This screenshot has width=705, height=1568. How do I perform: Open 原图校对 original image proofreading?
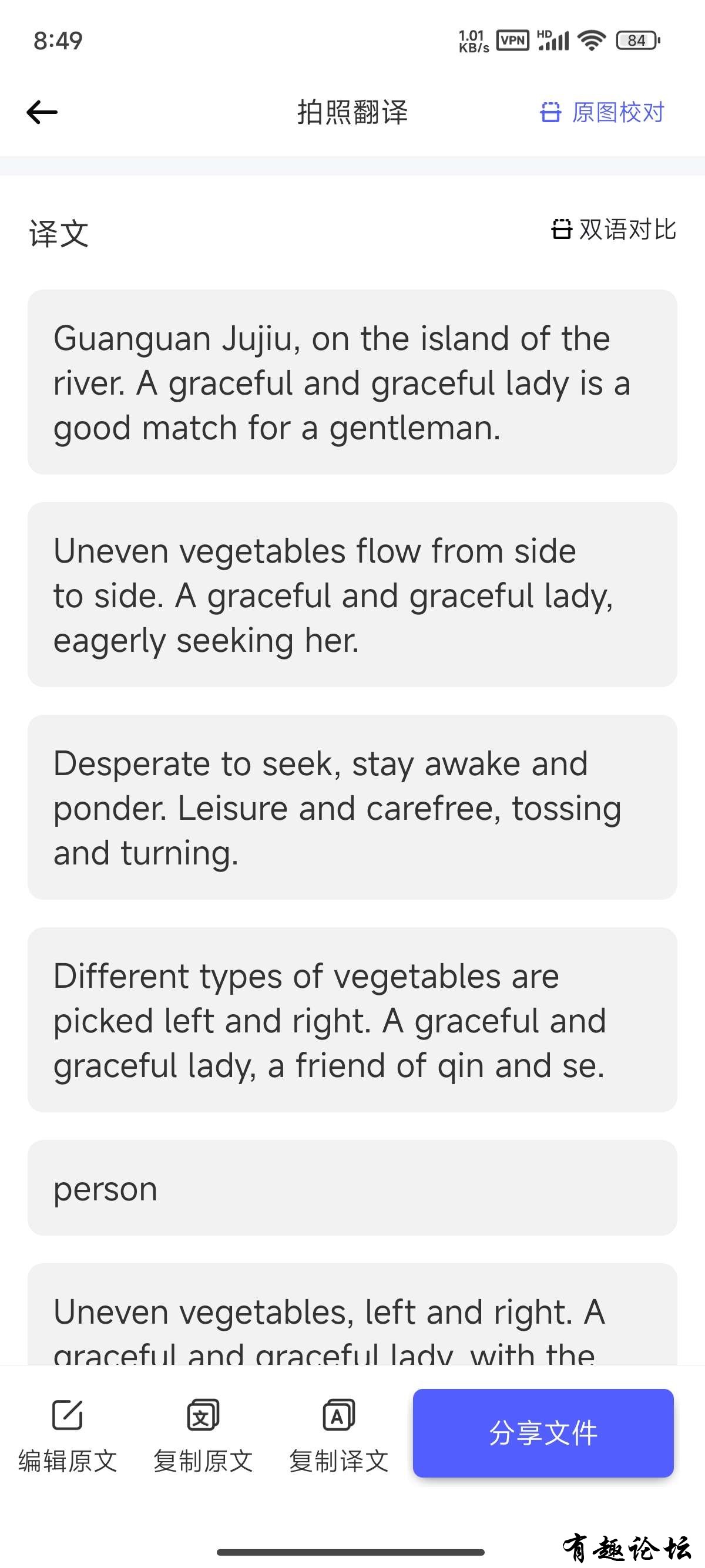point(602,113)
